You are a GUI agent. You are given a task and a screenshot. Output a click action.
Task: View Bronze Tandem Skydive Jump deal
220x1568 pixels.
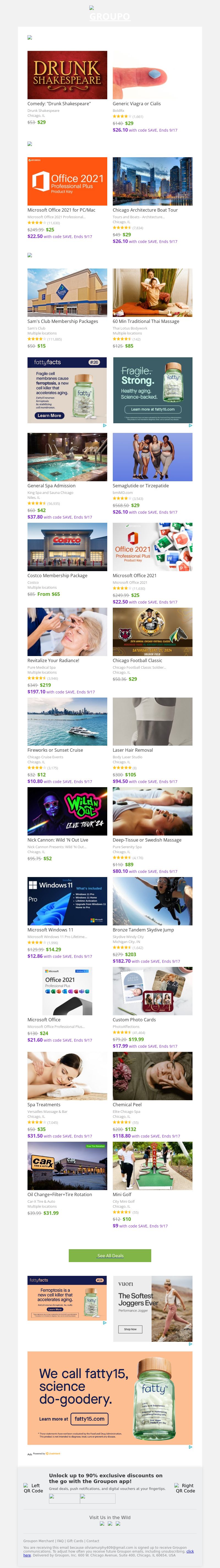(x=152, y=901)
